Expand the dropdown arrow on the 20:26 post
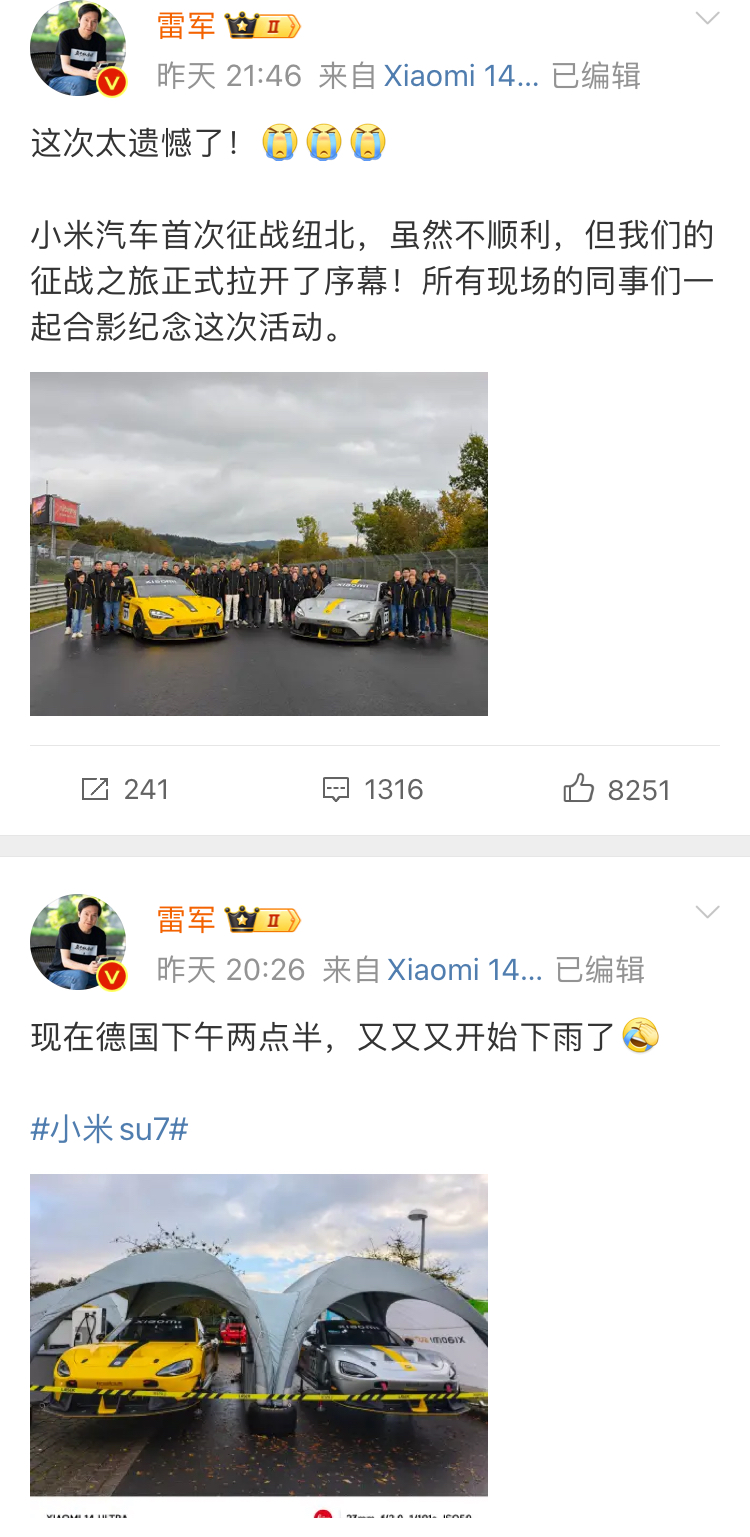 (x=707, y=912)
